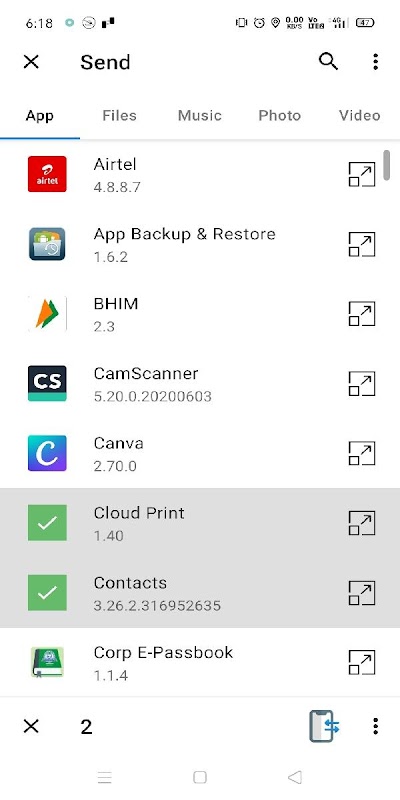Switch to the Music tab

pos(199,115)
